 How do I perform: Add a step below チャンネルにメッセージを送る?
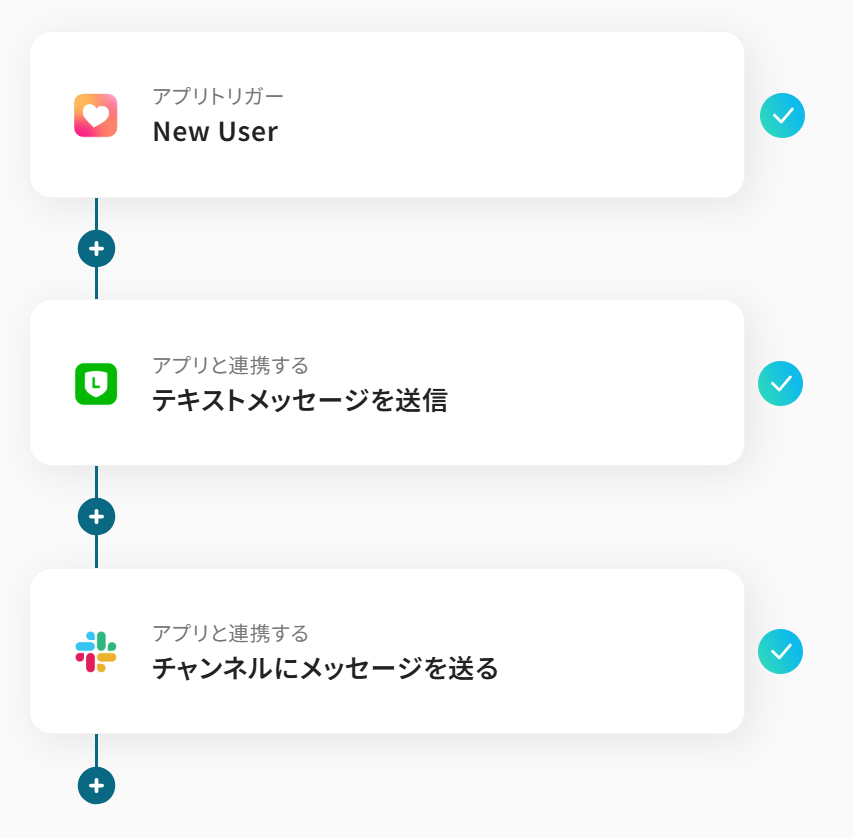coord(96,785)
